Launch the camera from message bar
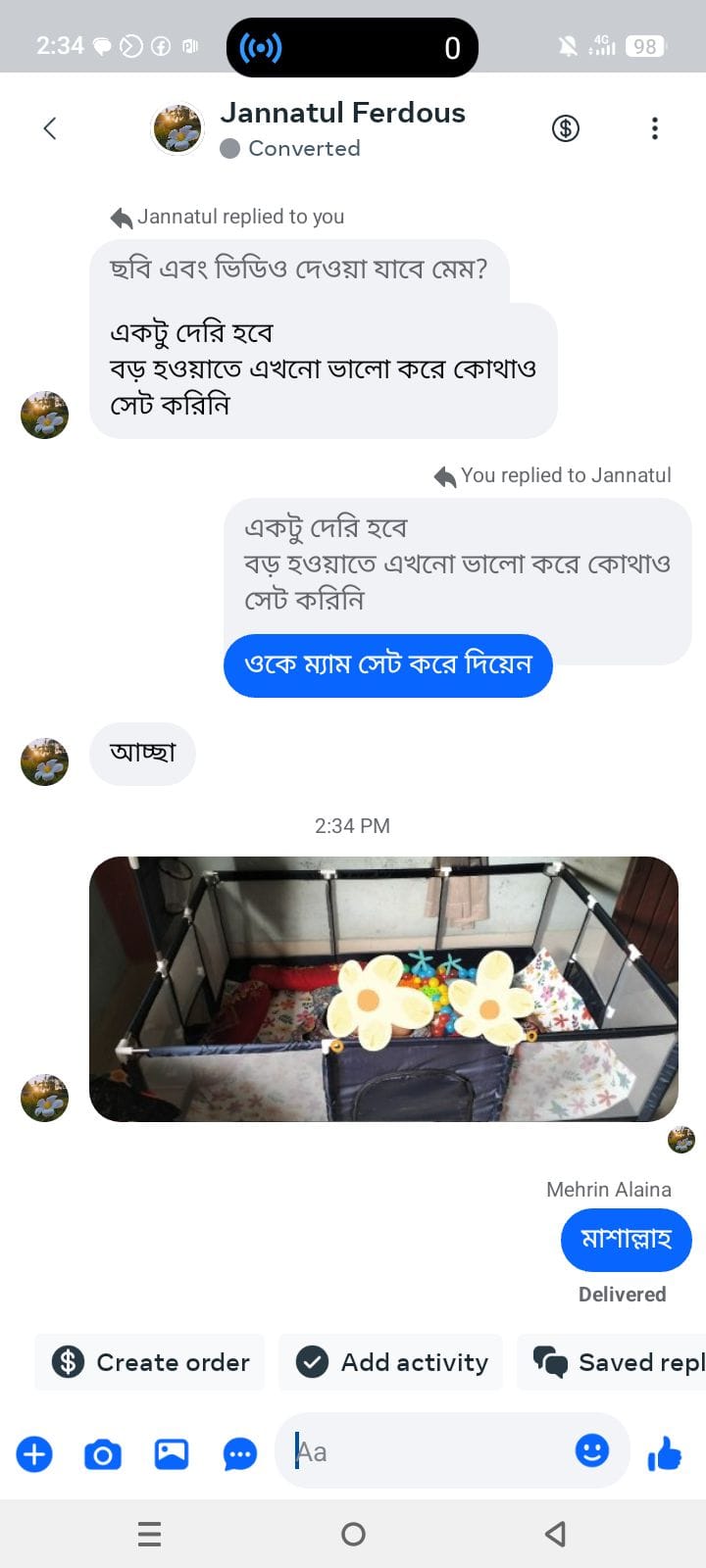The image size is (706, 1568). (x=103, y=1454)
